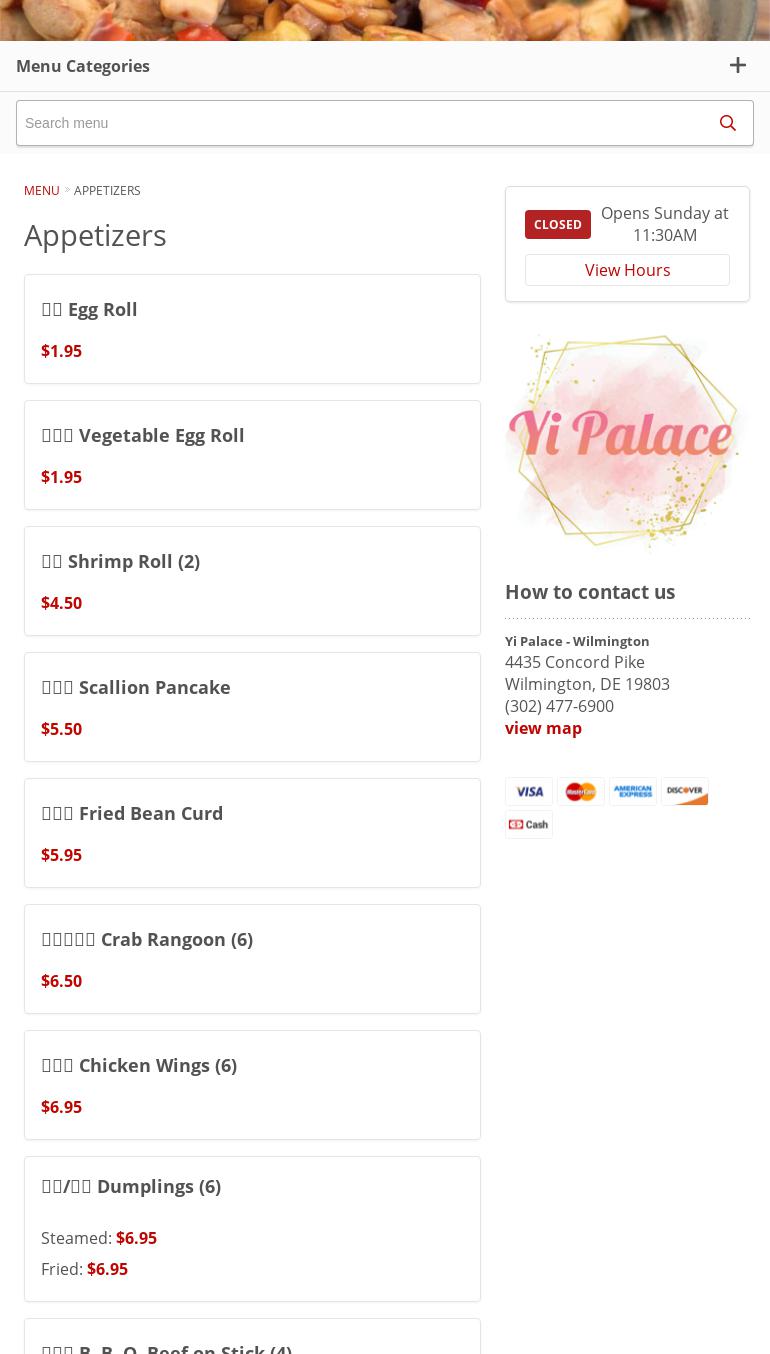Choose Crab Rangoon (6)
This screenshot has height=1354, width=770.
pyautogui.click(x=252, y=959)
